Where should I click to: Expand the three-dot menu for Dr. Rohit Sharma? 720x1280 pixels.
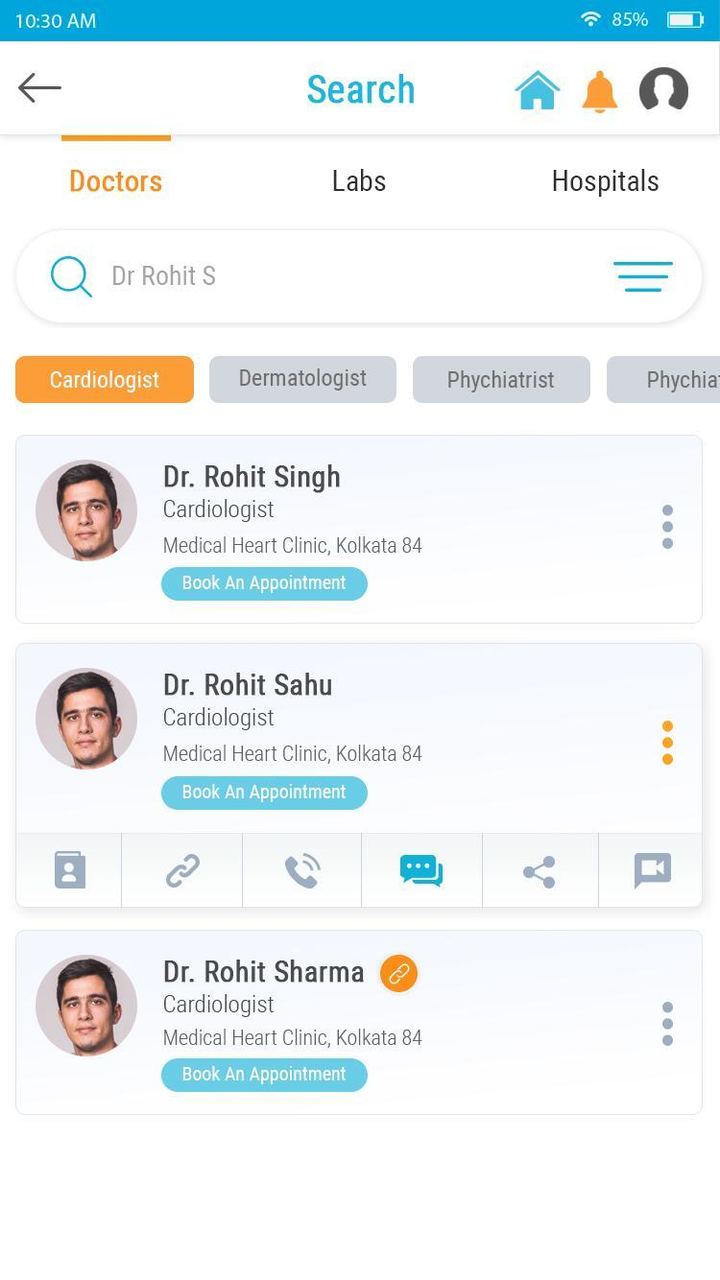(667, 1023)
